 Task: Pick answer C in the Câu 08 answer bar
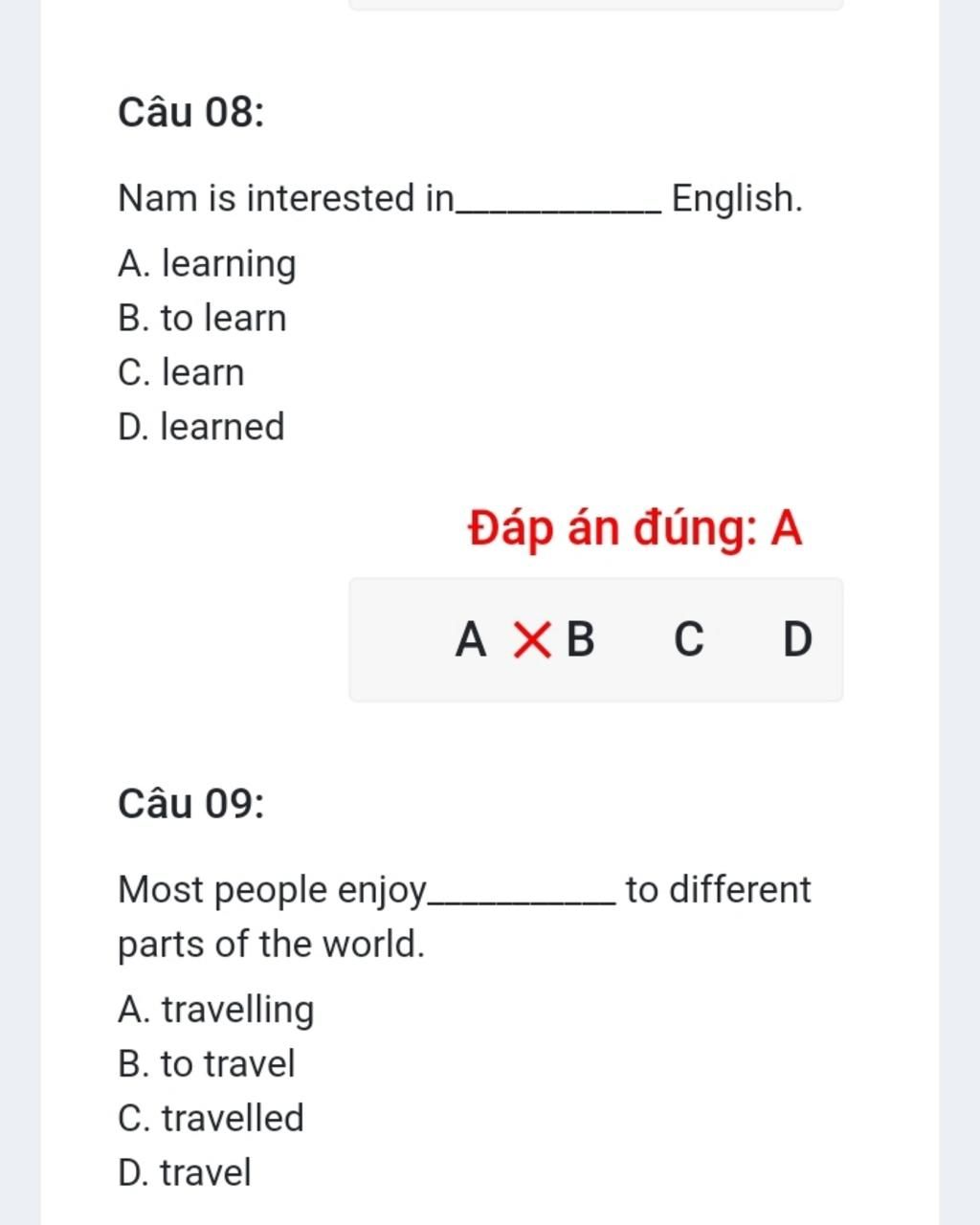688,639
